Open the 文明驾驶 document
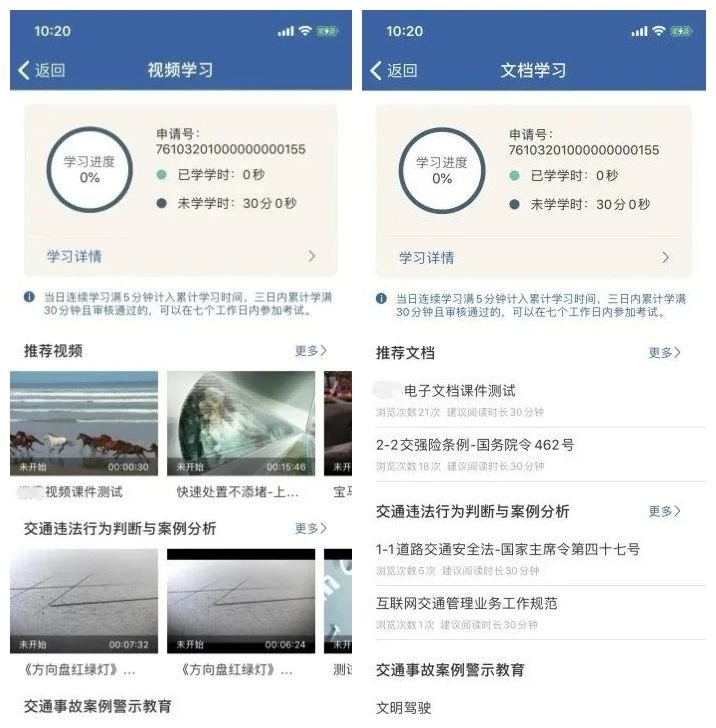 404,708
